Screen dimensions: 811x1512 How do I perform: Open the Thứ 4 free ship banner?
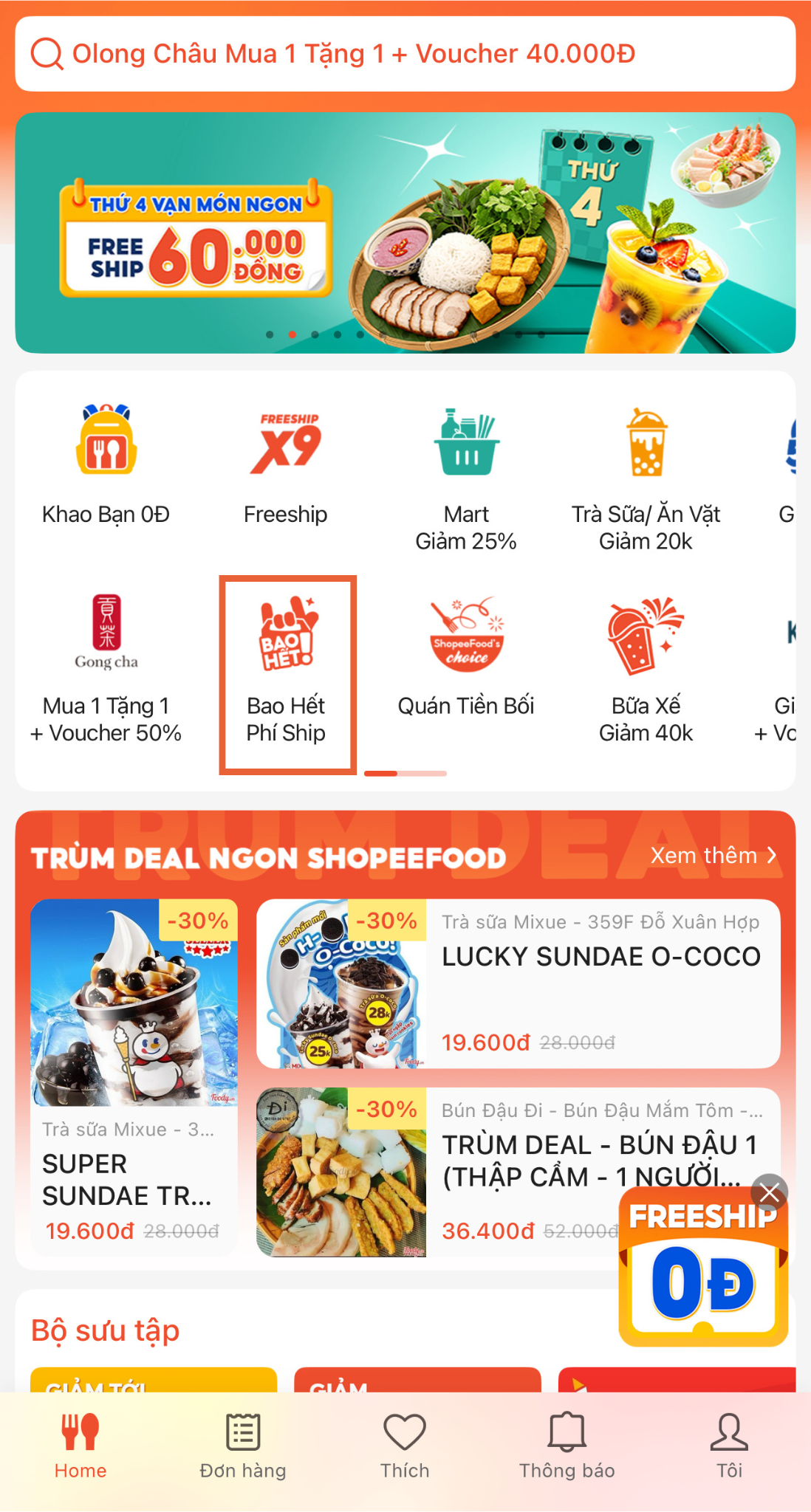[x=405, y=233]
